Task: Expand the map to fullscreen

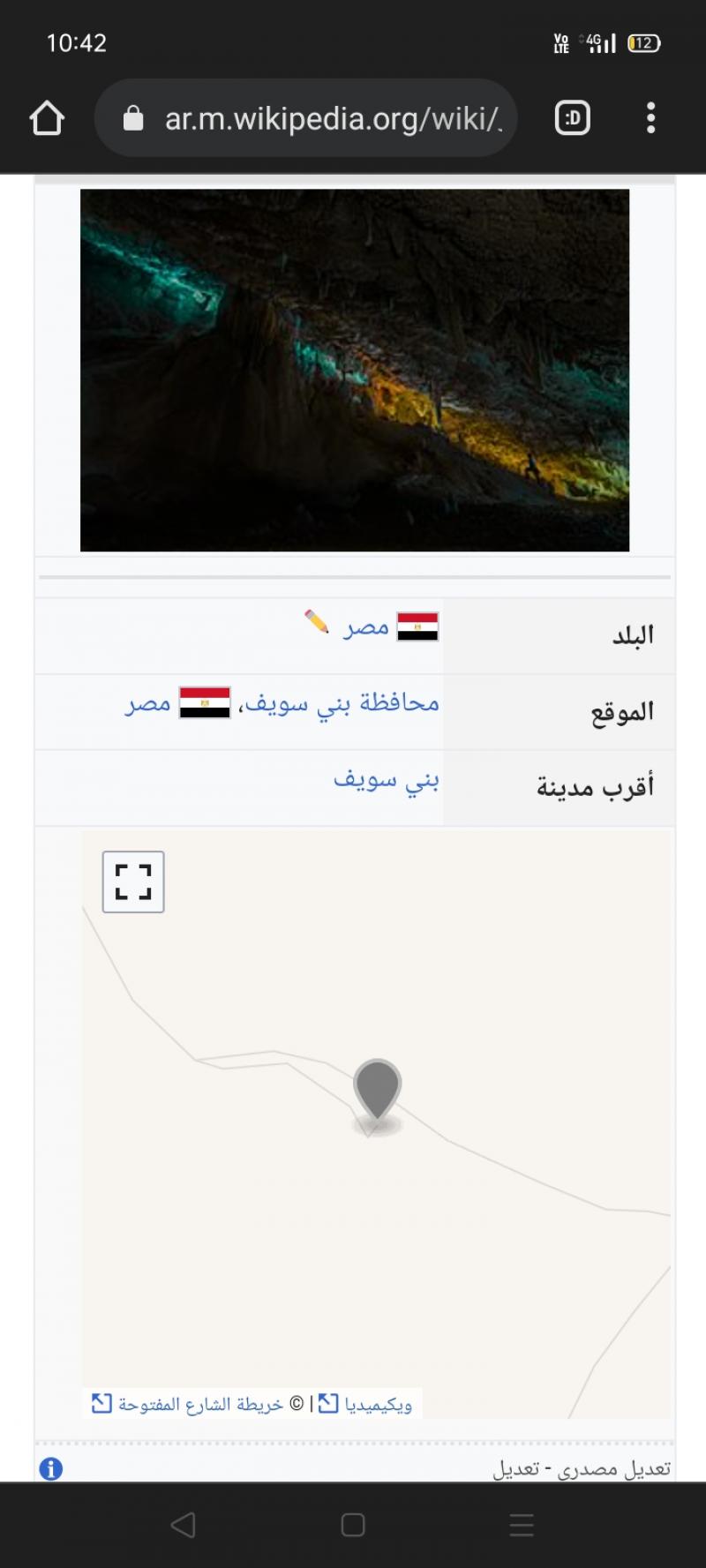Action: click(133, 882)
